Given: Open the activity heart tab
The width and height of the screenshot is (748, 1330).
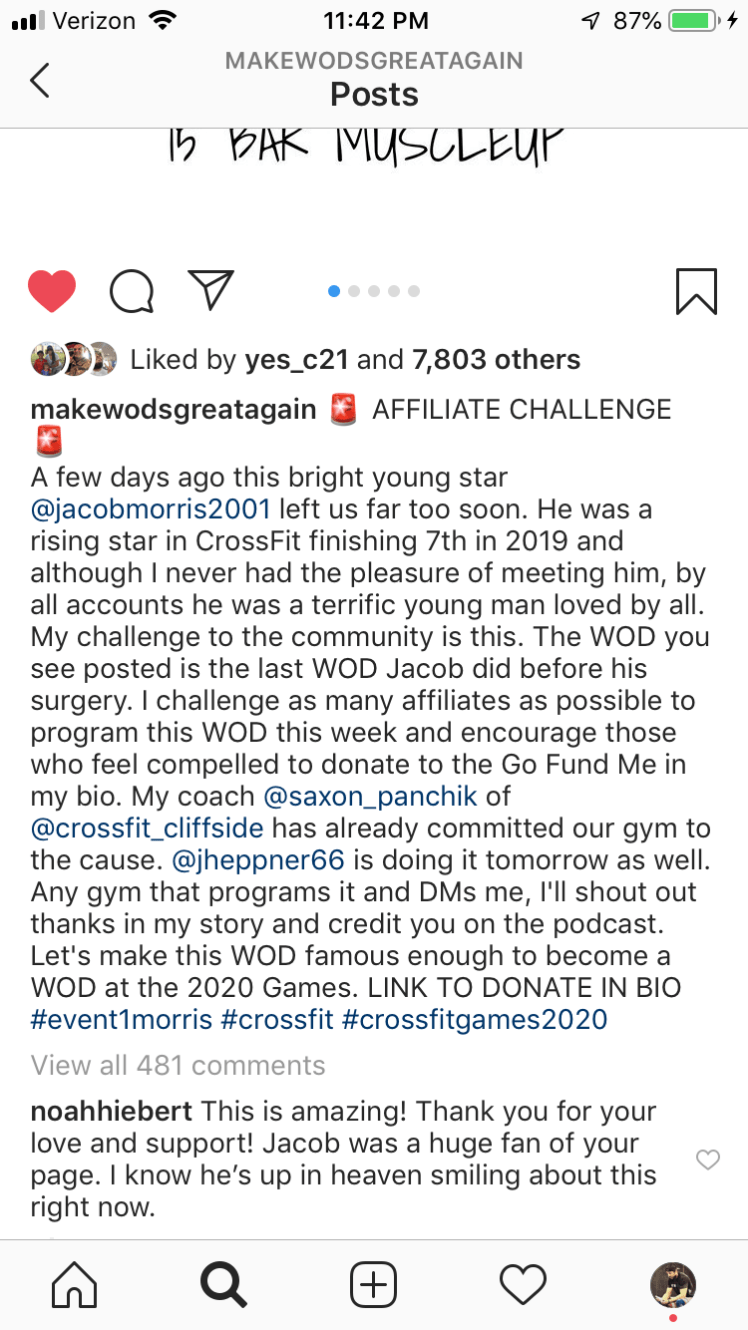Looking at the screenshot, I should coord(523,1285).
